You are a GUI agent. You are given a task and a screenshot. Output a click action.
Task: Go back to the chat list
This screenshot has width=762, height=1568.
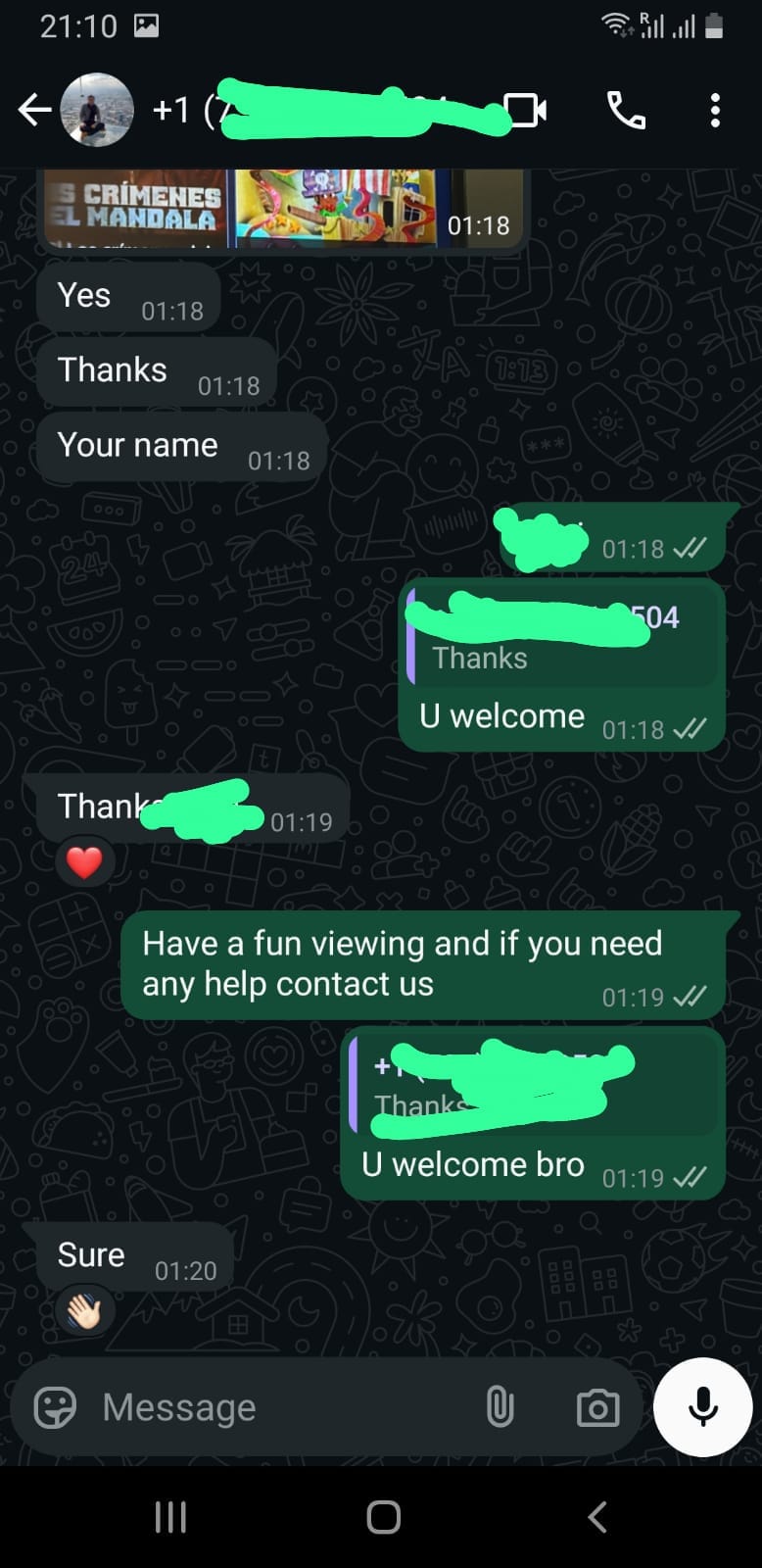(x=34, y=110)
